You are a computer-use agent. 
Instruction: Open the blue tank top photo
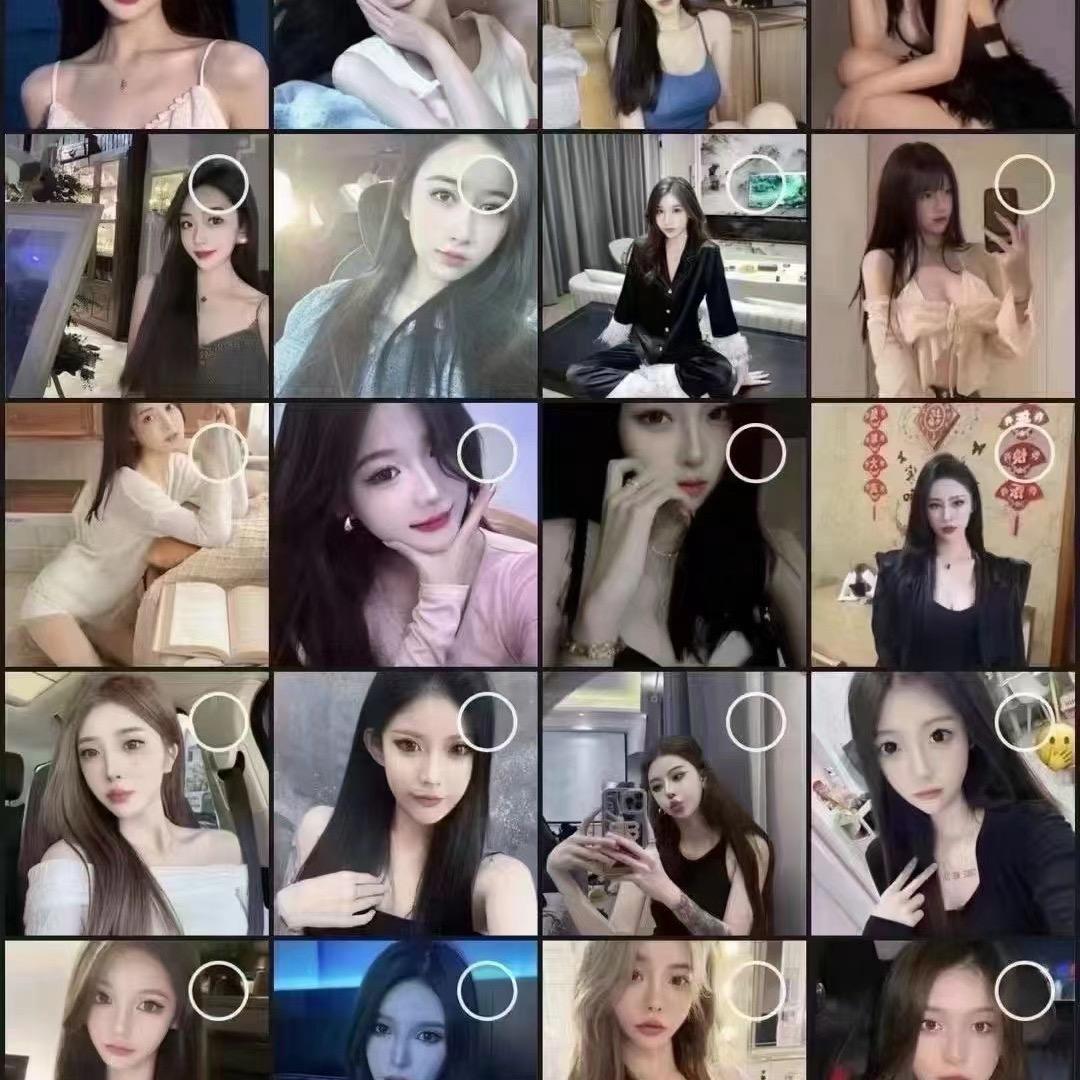pos(673,65)
